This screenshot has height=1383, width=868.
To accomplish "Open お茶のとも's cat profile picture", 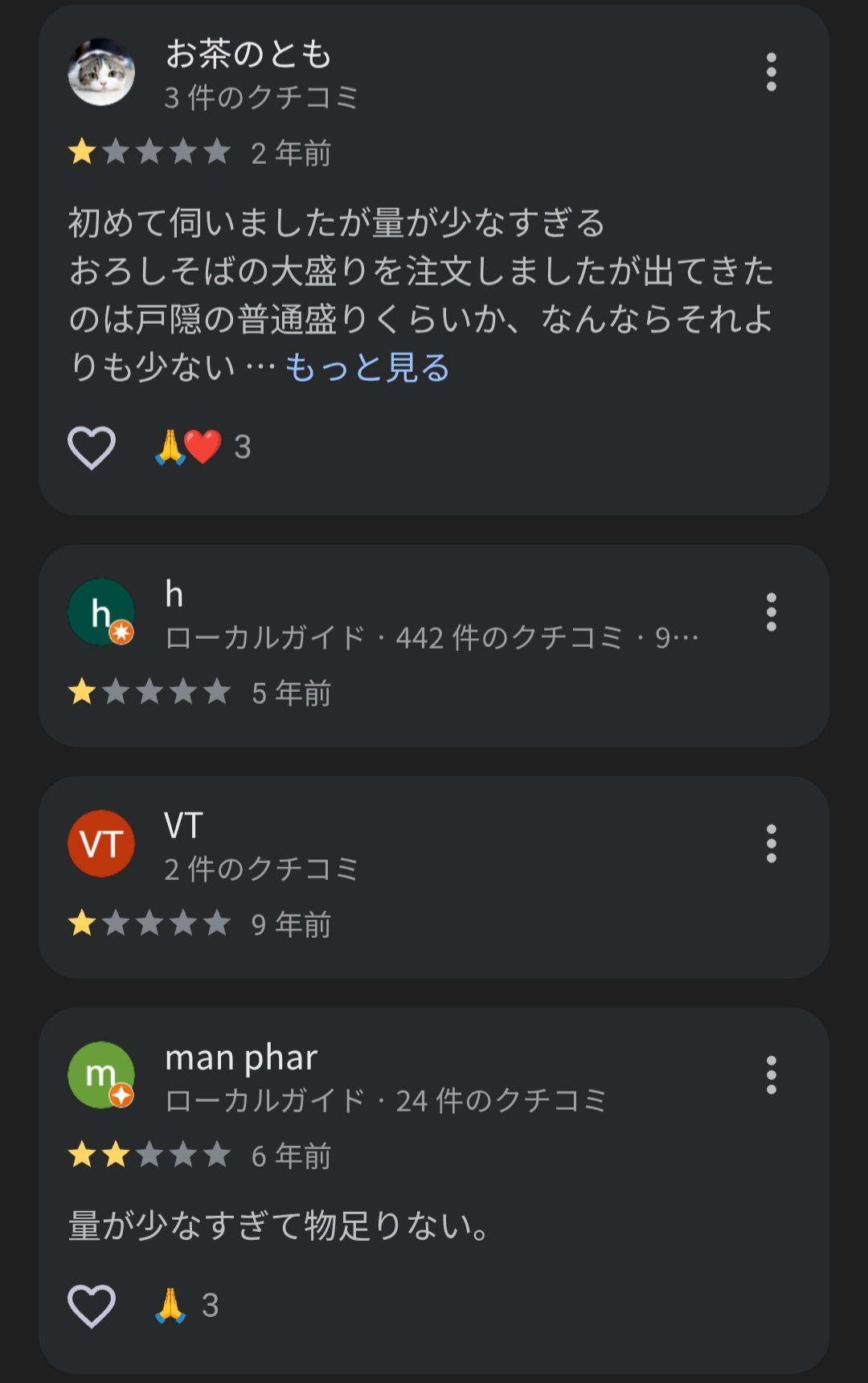I will [x=101, y=72].
